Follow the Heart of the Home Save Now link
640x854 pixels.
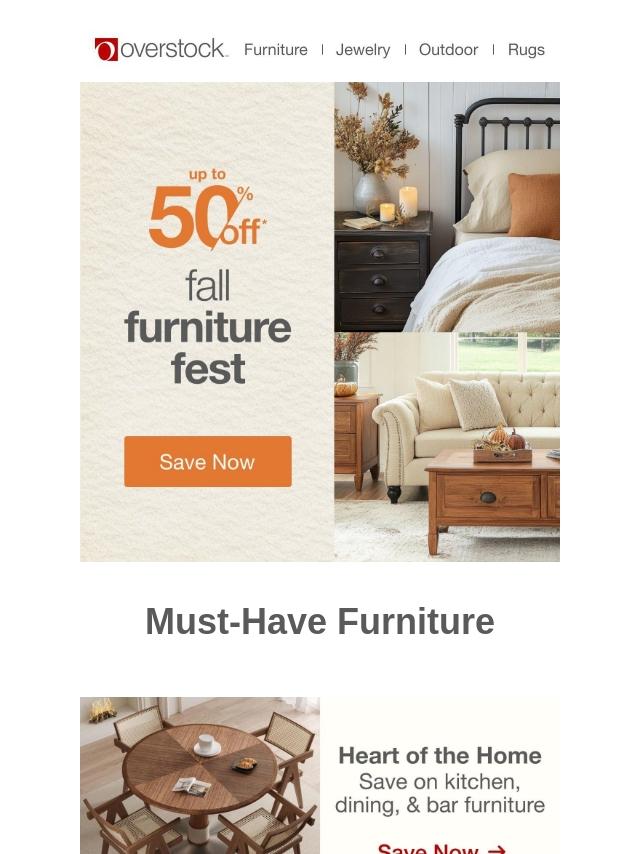tap(441, 846)
